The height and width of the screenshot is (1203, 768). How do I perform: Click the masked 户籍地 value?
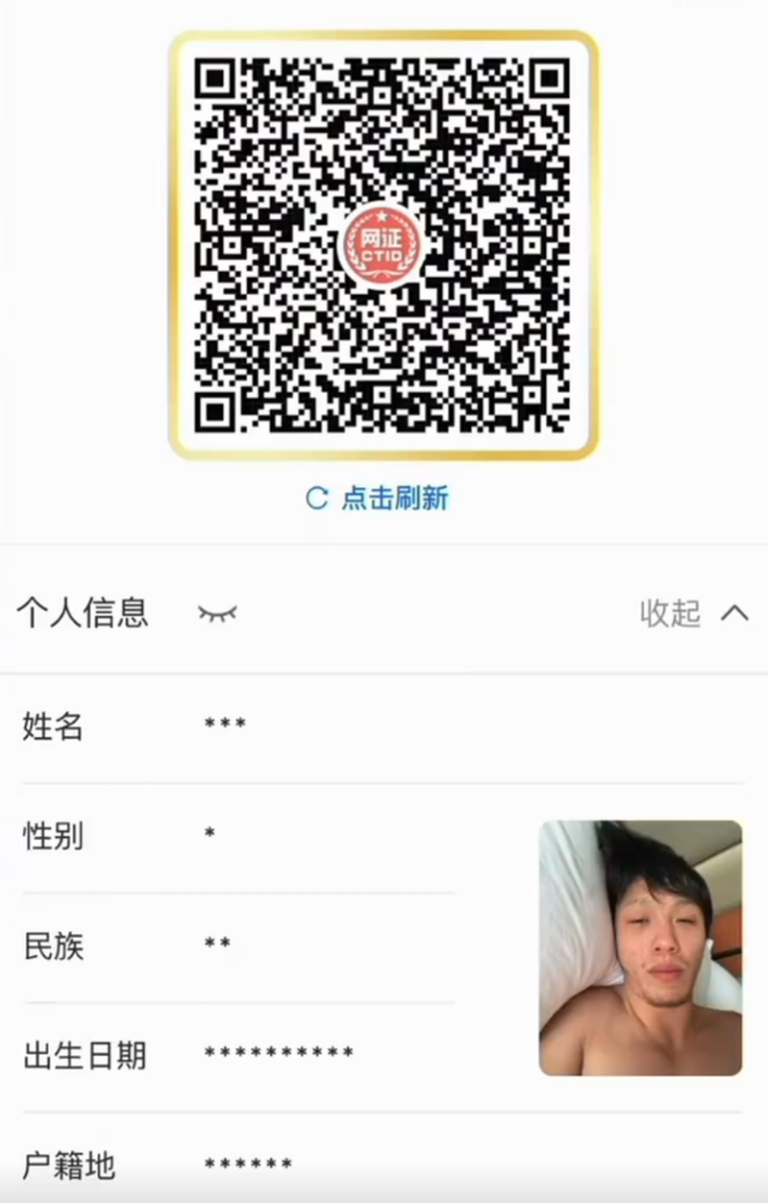247,1163
